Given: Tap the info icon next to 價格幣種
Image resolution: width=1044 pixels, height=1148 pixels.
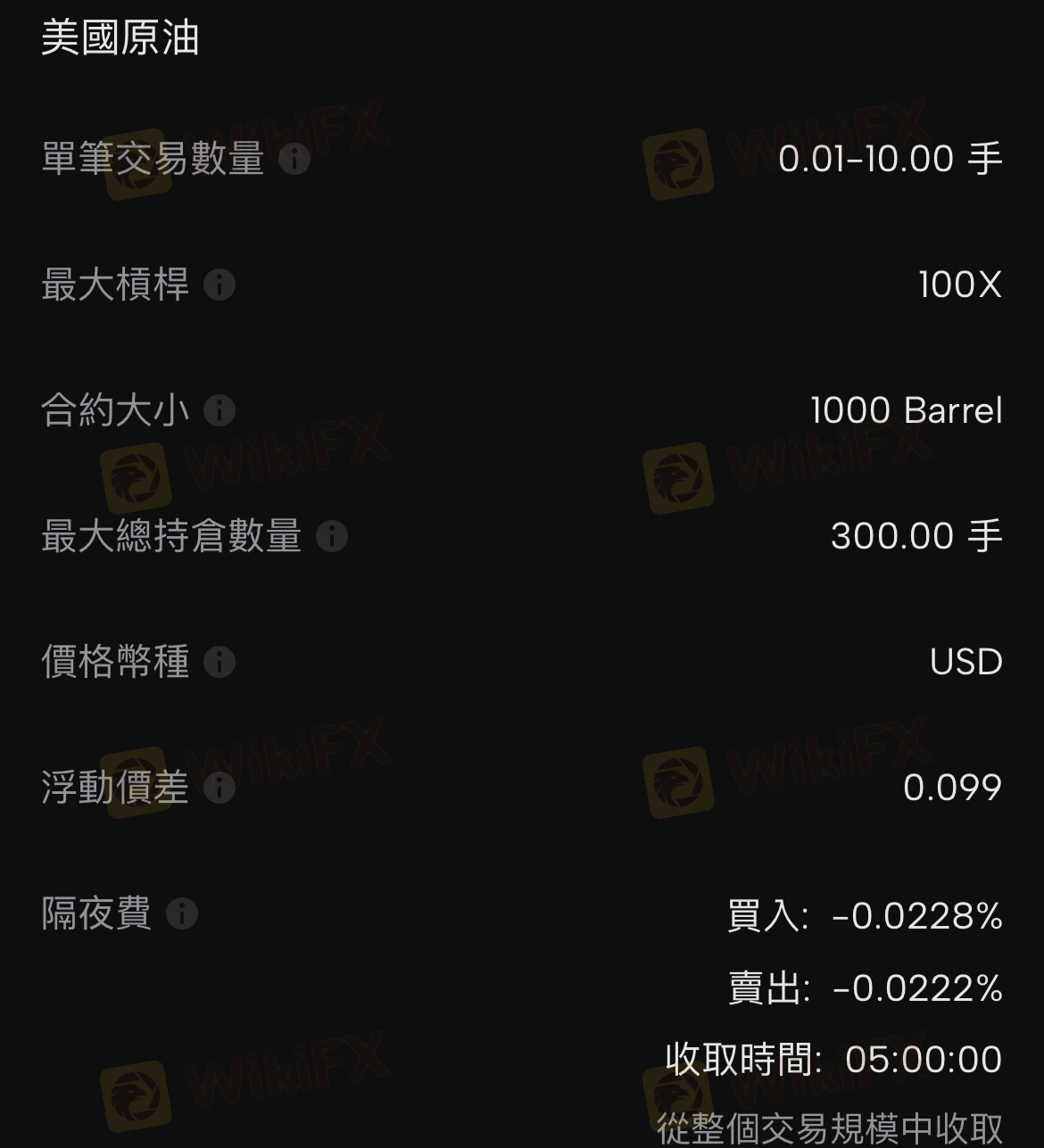Looking at the screenshot, I should [220, 663].
